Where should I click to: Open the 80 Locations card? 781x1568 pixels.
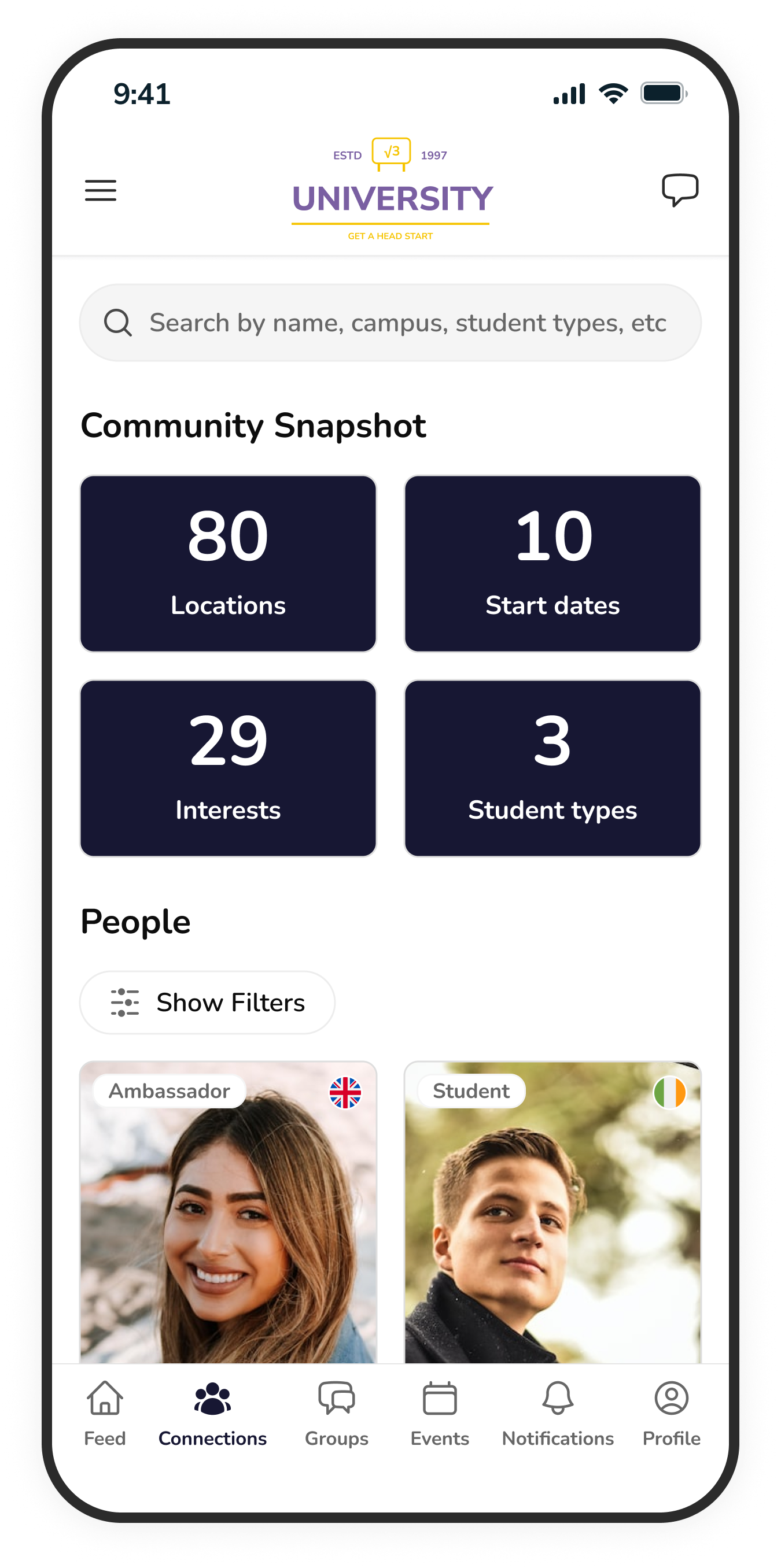click(x=228, y=564)
